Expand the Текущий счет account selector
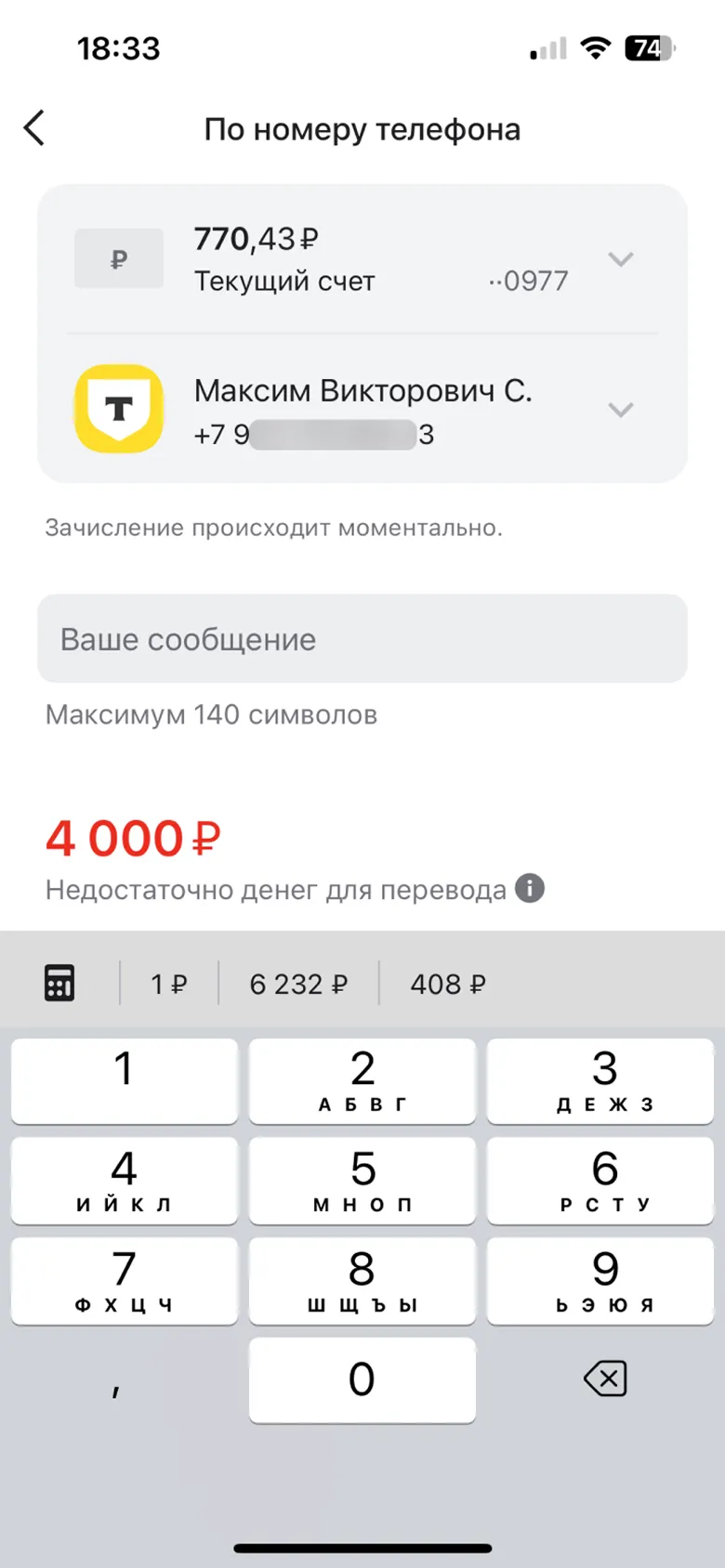The height and width of the screenshot is (1568, 725). pos(620,259)
